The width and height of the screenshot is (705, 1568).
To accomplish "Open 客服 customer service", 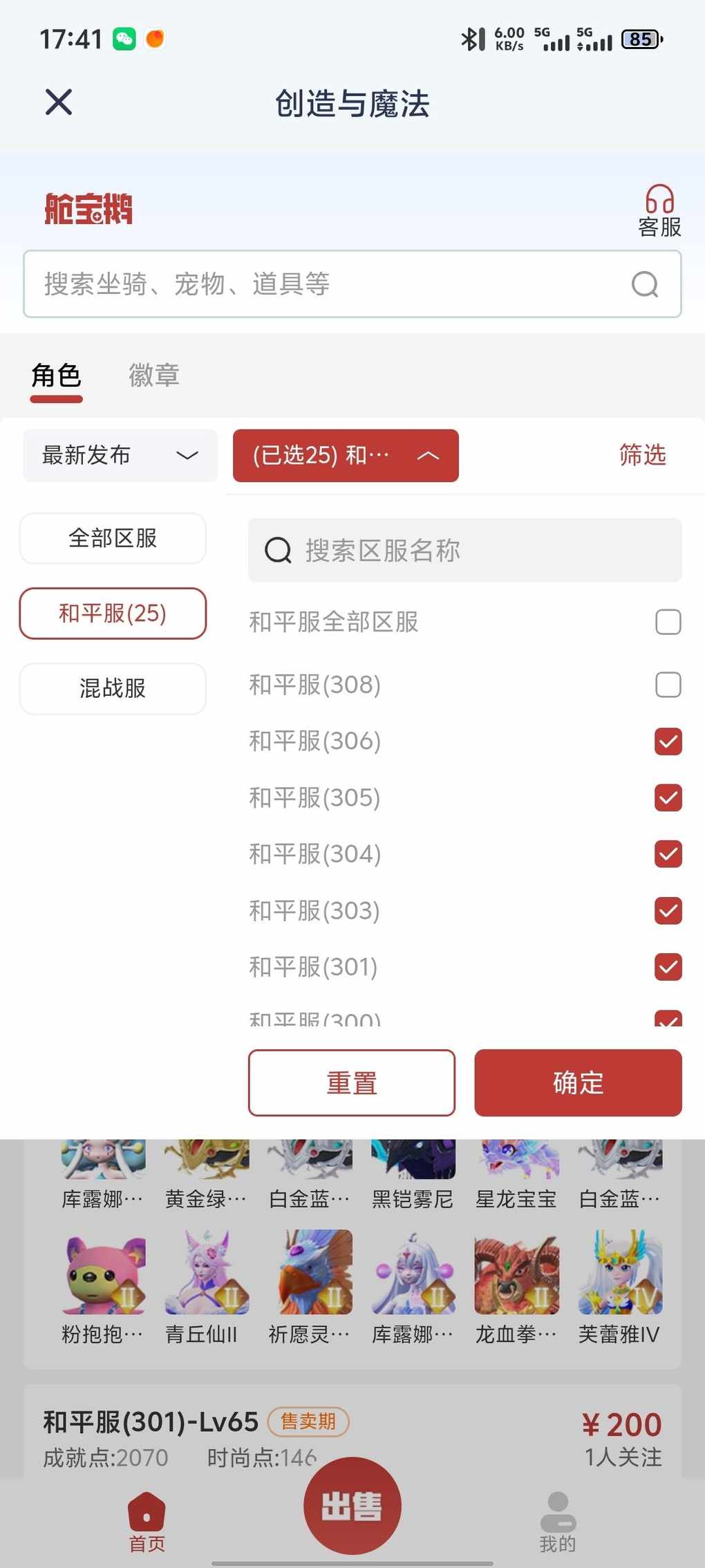I will tap(659, 211).
